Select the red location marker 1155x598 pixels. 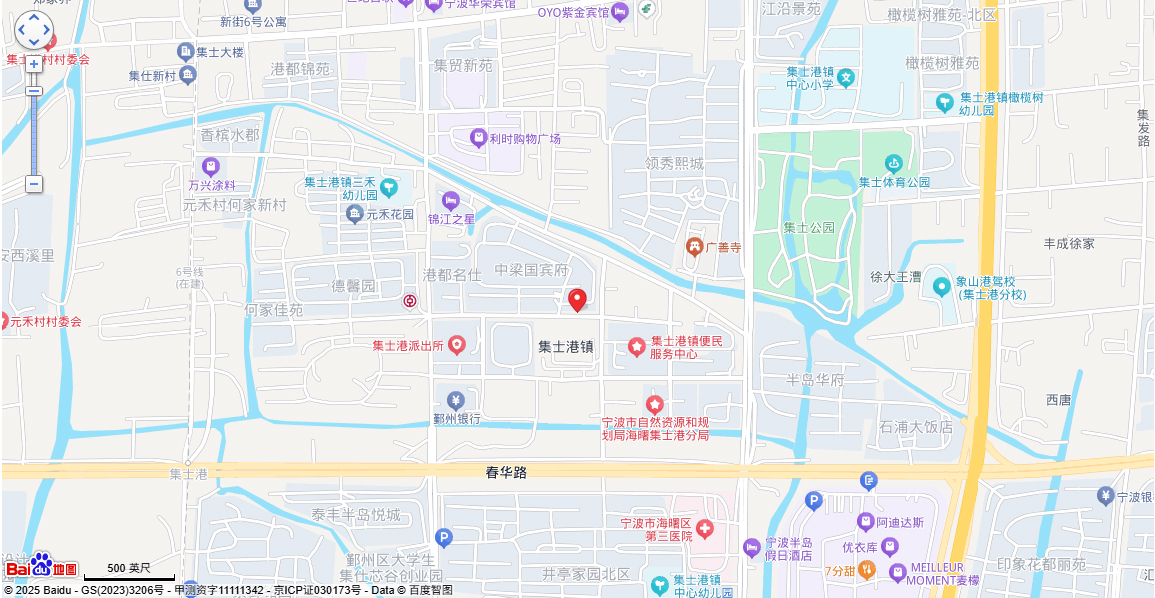(577, 299)
